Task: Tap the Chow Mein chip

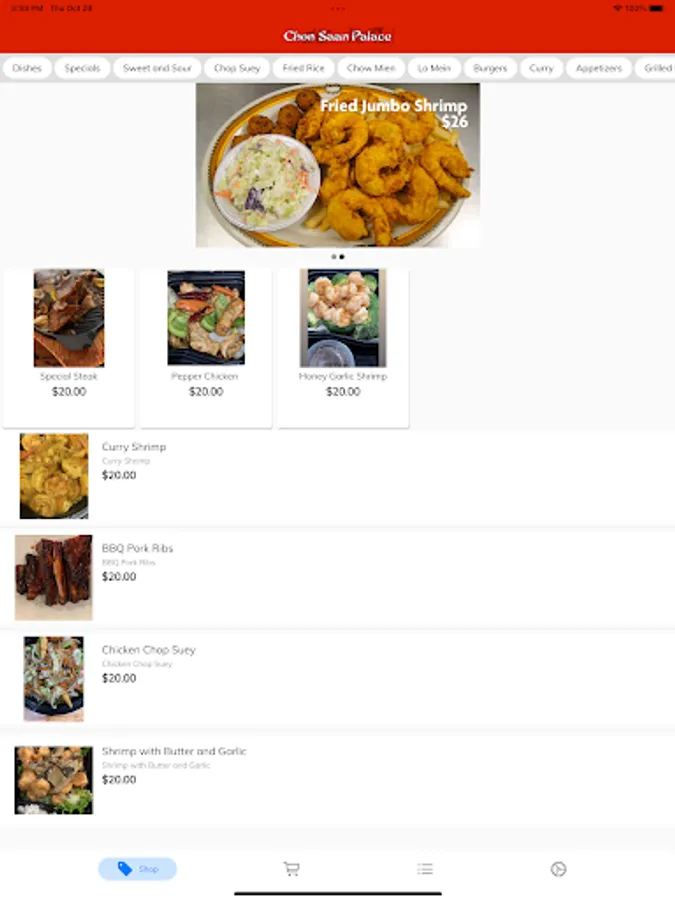Action: pyautogui.click(x=371, y=68)
